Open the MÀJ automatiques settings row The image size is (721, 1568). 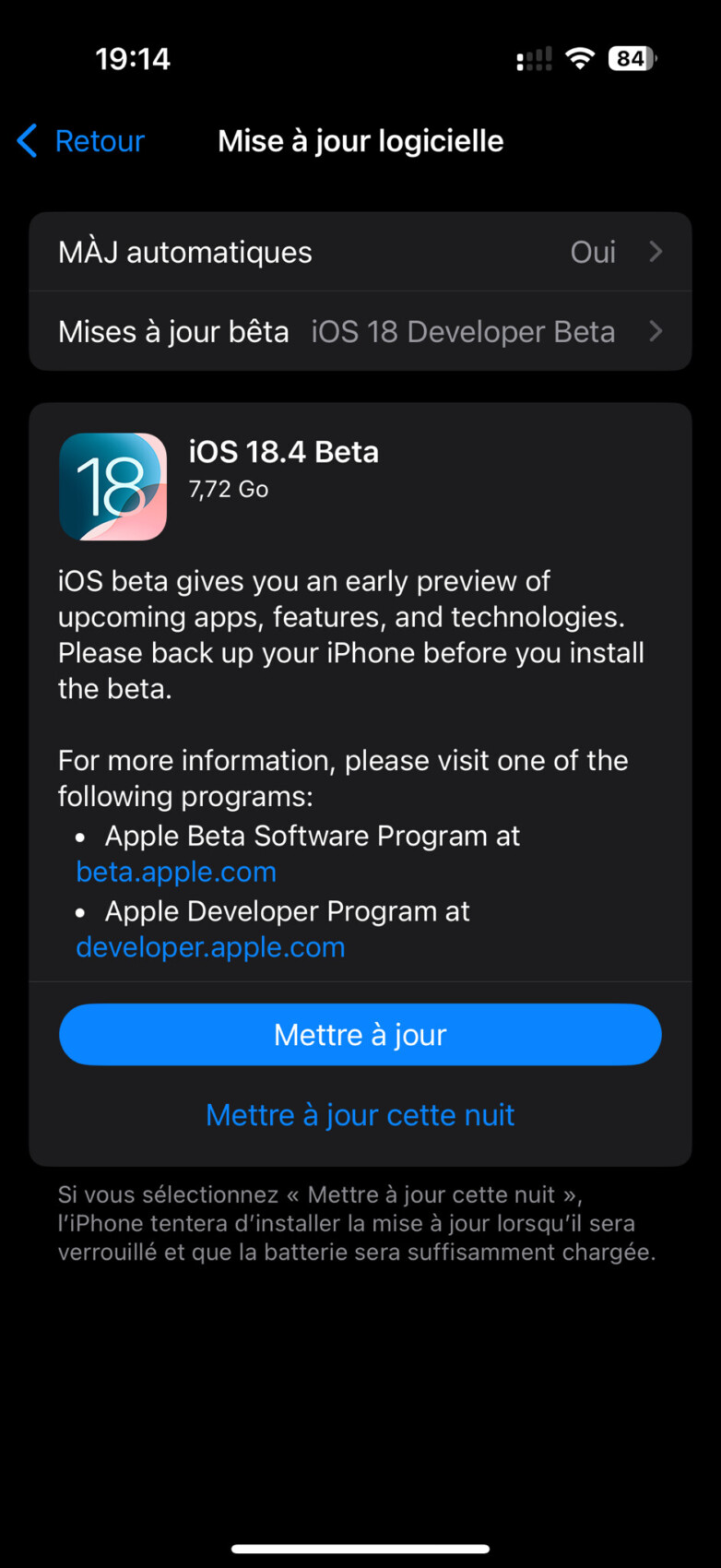(360, 252)
